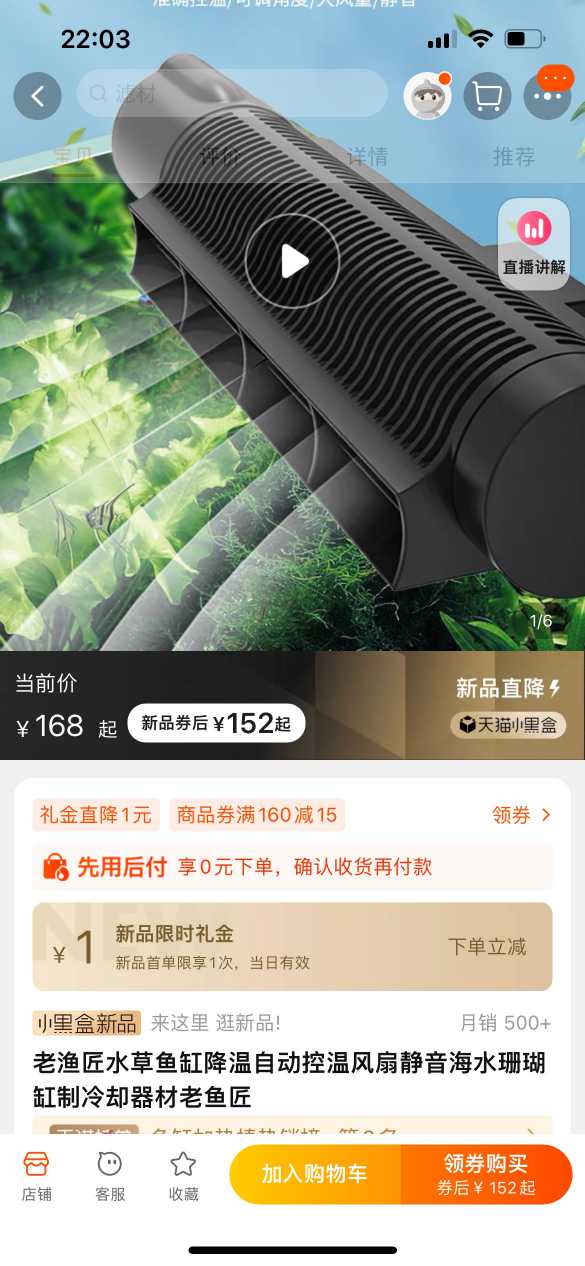Tap 领券购买 to buy with coupon
This screenshot has width=585, height=1266.
[486, 1174]
